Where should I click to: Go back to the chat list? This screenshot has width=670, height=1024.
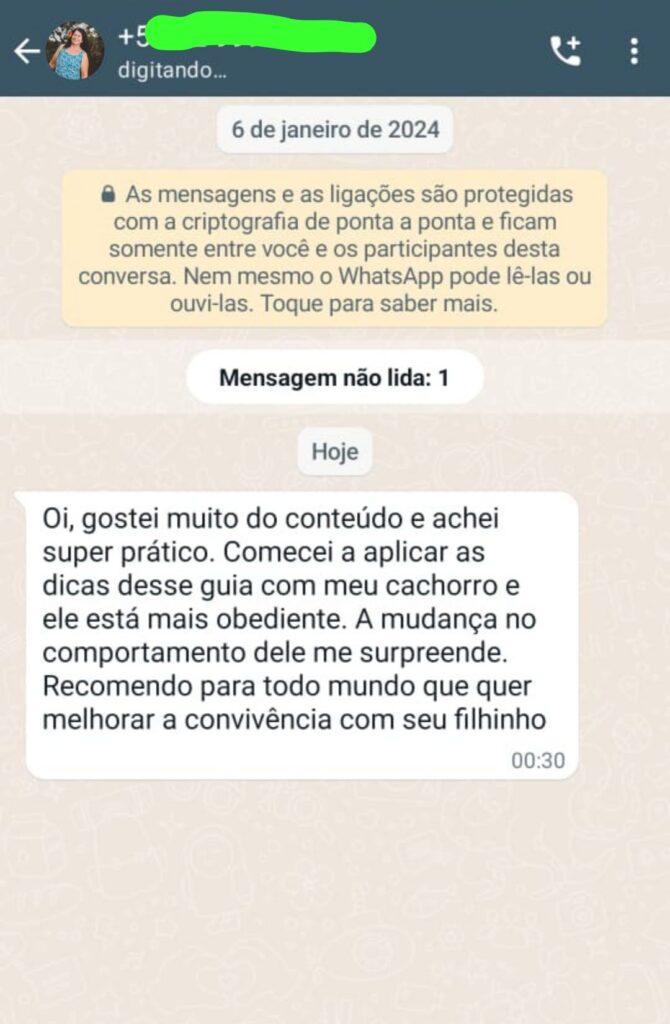tap(25, 52)
